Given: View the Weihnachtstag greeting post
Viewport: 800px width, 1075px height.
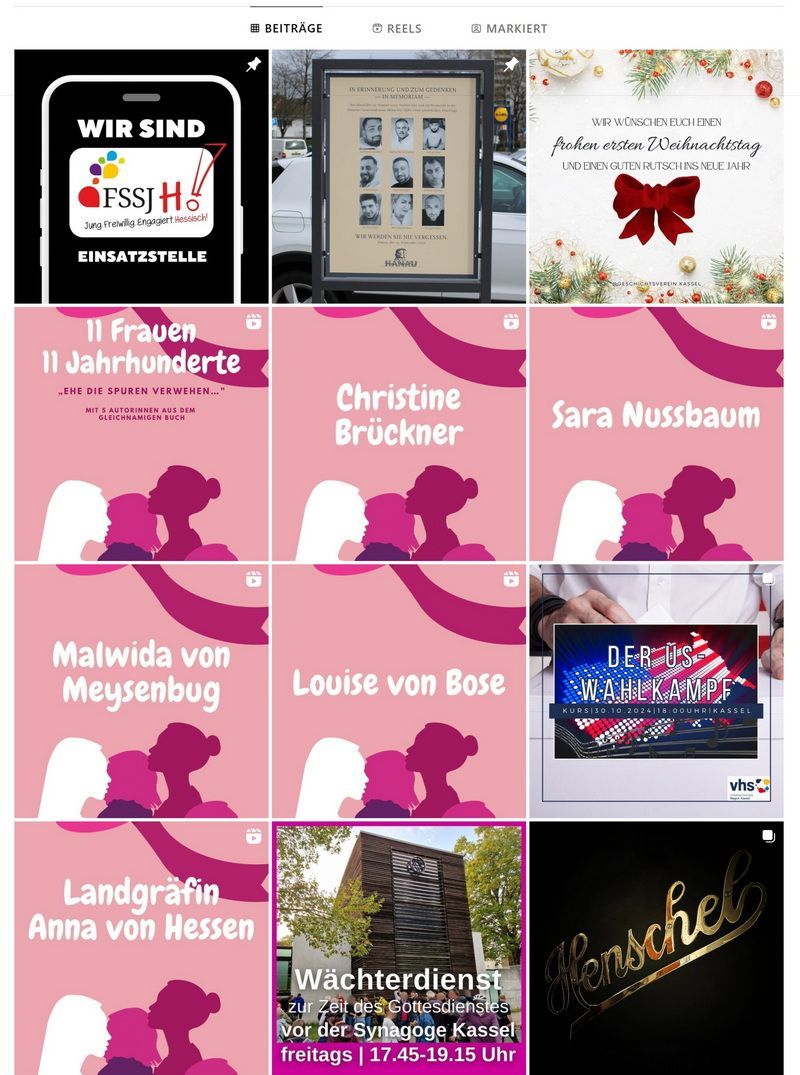Looking at the screenshot, I should coord(656,176).
